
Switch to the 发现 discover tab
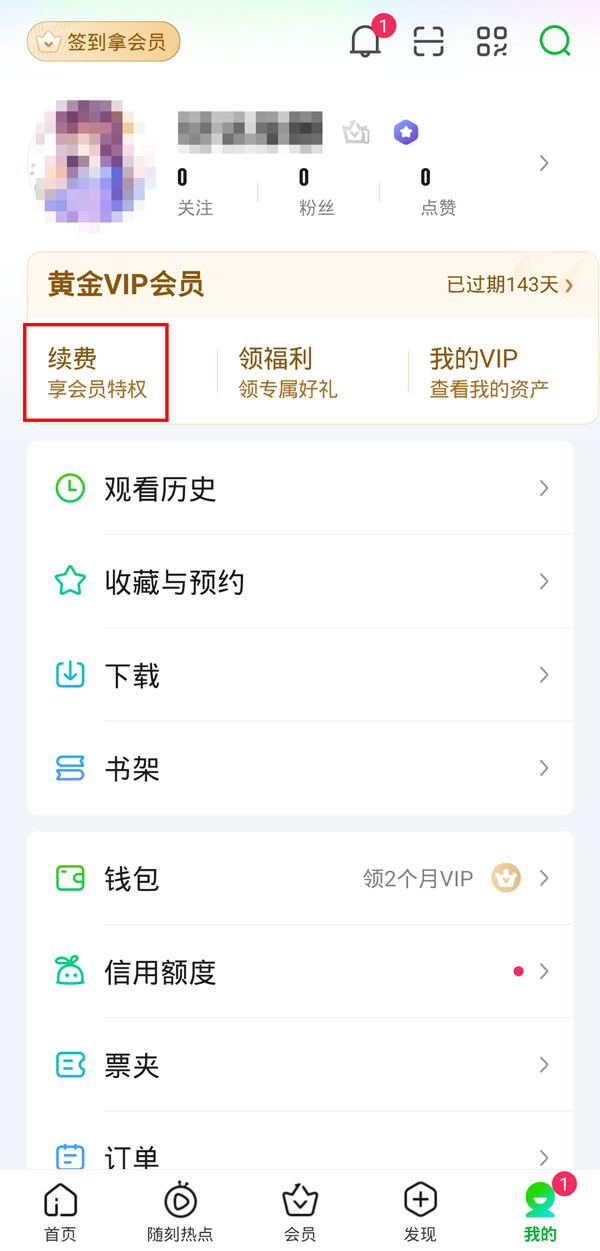point(420,1210)
